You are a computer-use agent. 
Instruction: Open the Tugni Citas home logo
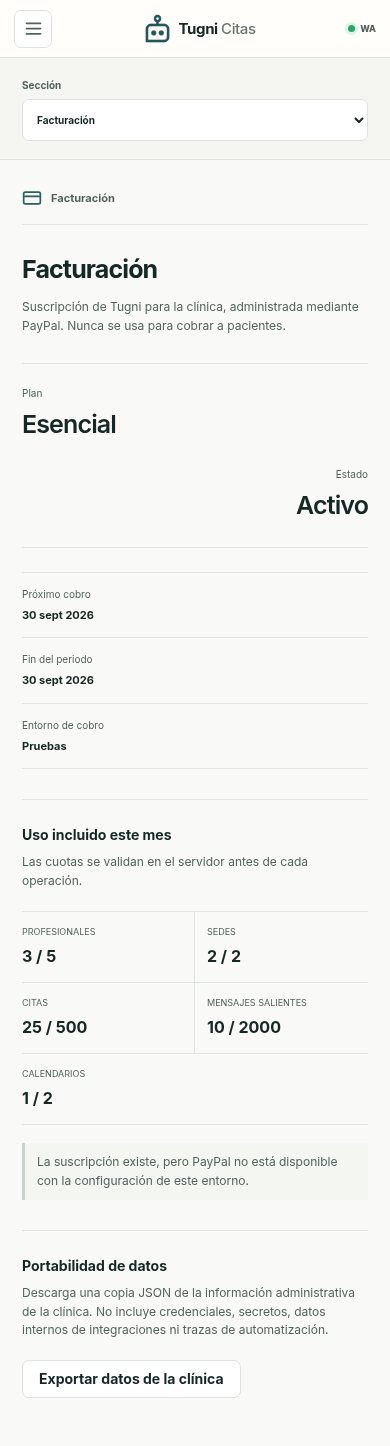200,29
